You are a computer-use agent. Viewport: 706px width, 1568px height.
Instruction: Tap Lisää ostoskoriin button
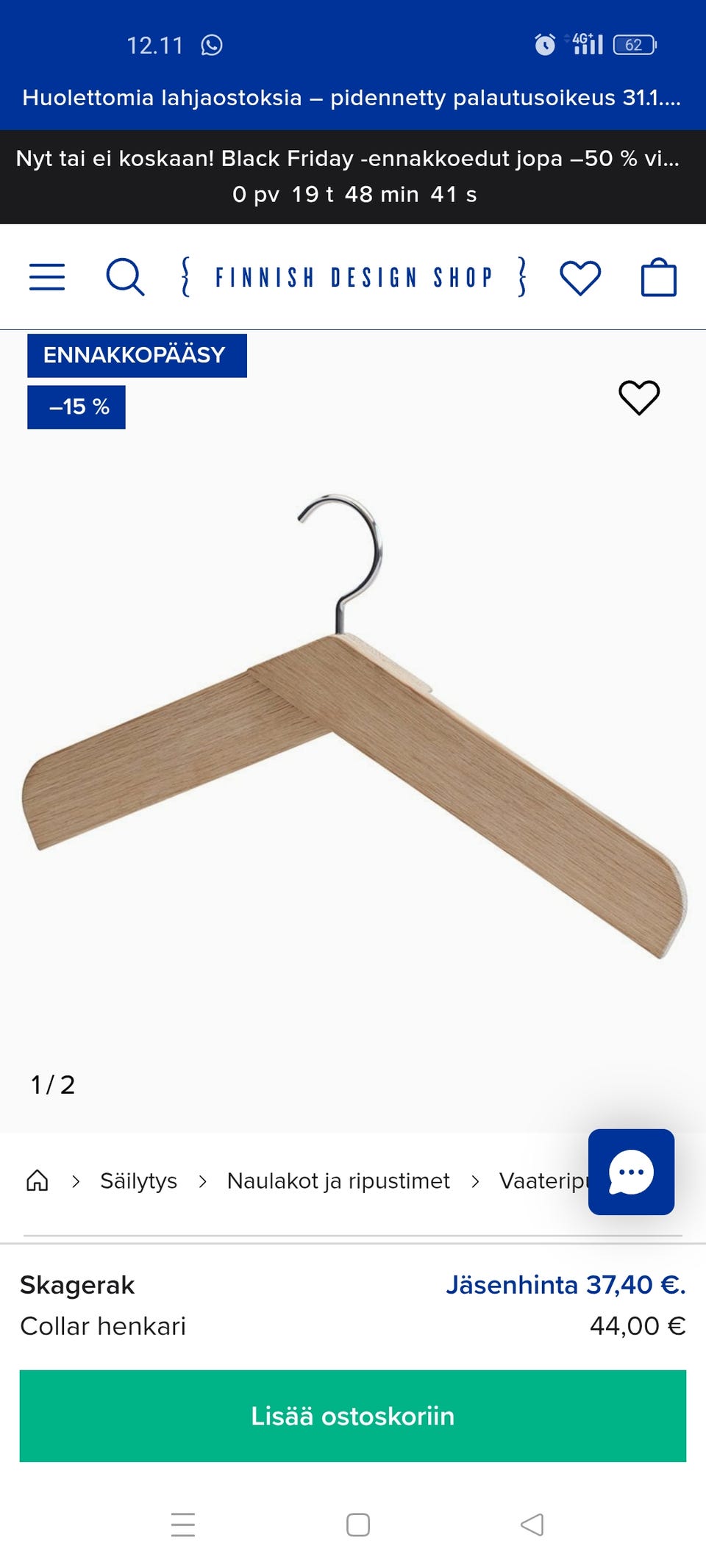(x=353, y=1416)
